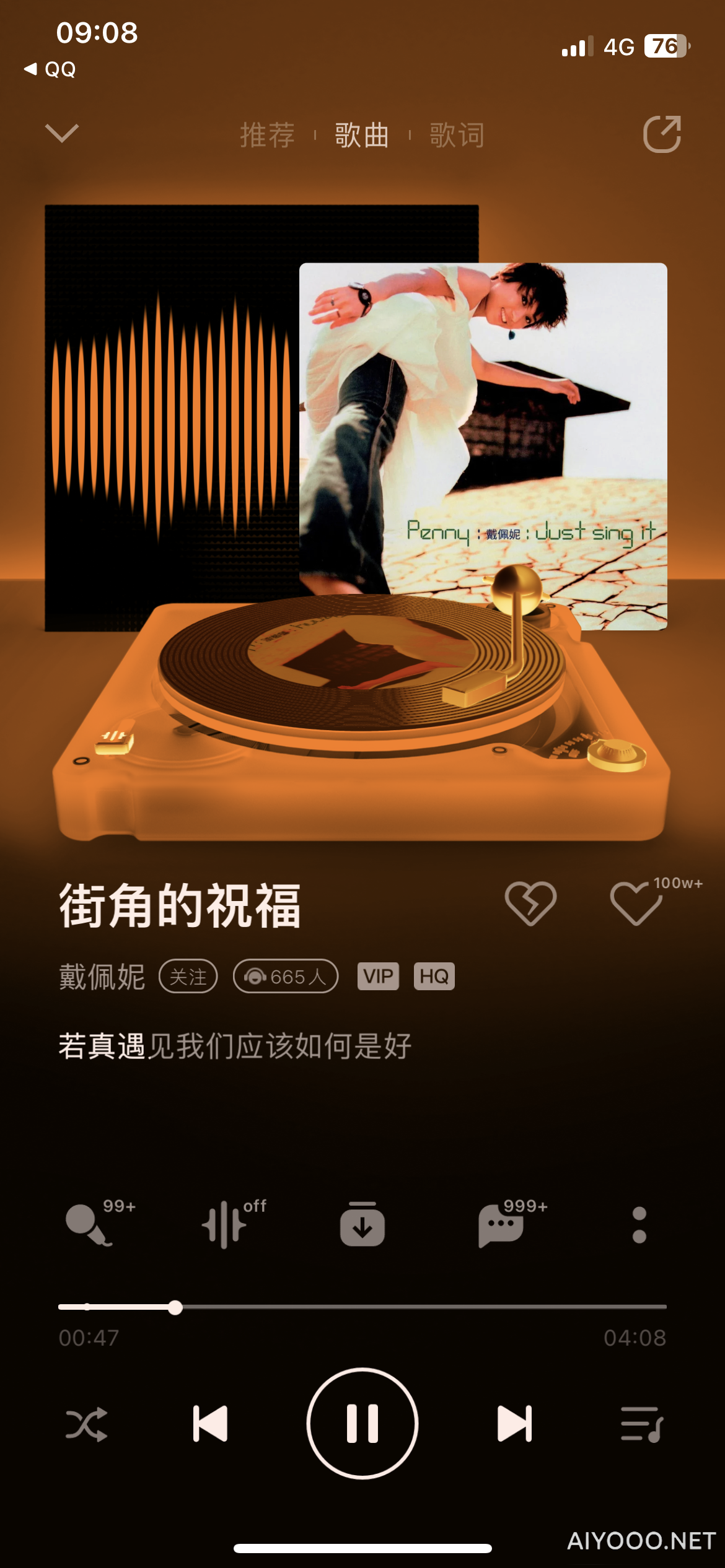Toggle shuffle play mode
Screen dimensions: 725x1568
pos(87,1424)
